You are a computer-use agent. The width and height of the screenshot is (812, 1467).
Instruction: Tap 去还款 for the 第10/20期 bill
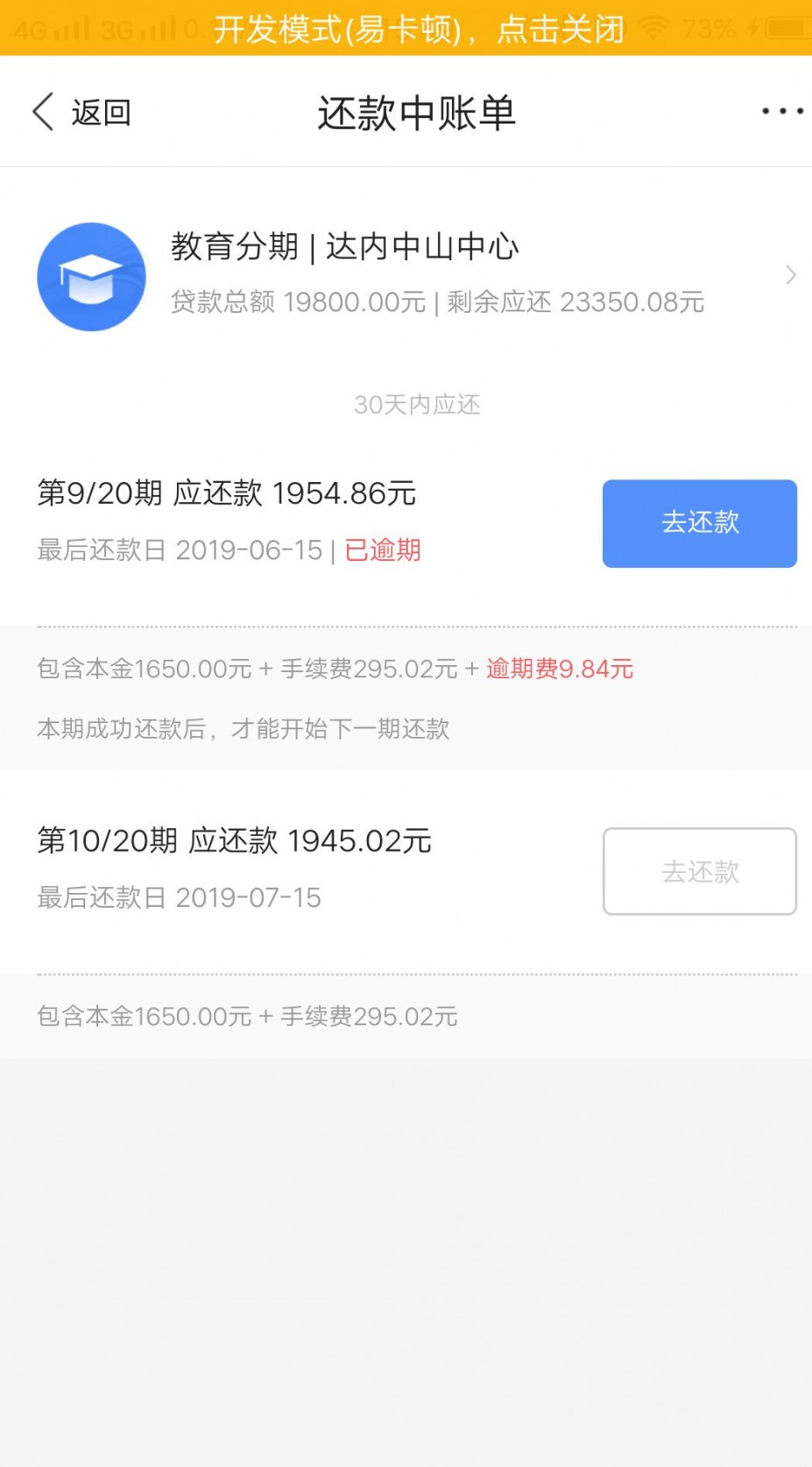[699, 871]
